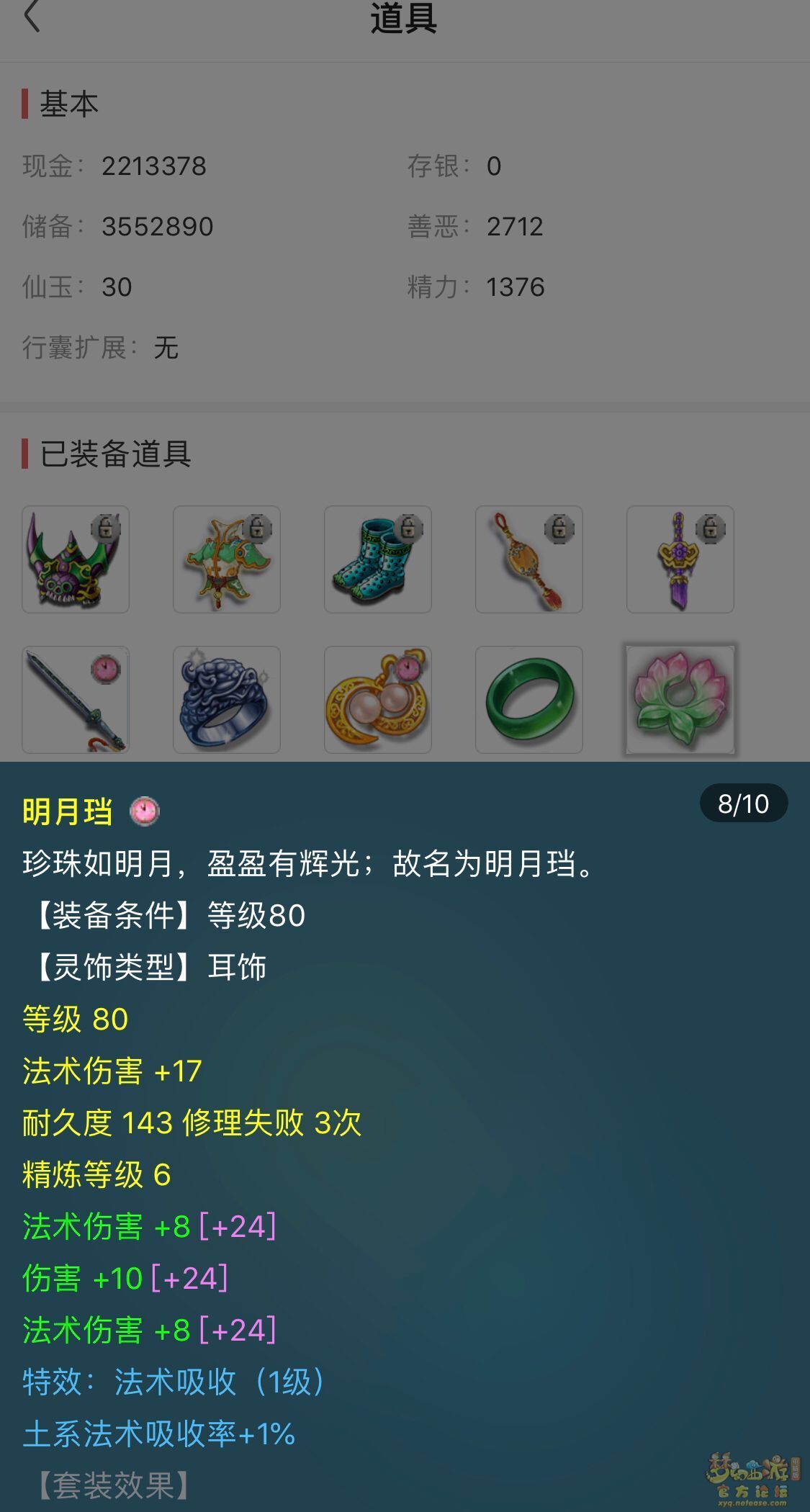Screen dimensions: 810x1512
Task: View the long sword weapon item
Action: coord(76,700)
